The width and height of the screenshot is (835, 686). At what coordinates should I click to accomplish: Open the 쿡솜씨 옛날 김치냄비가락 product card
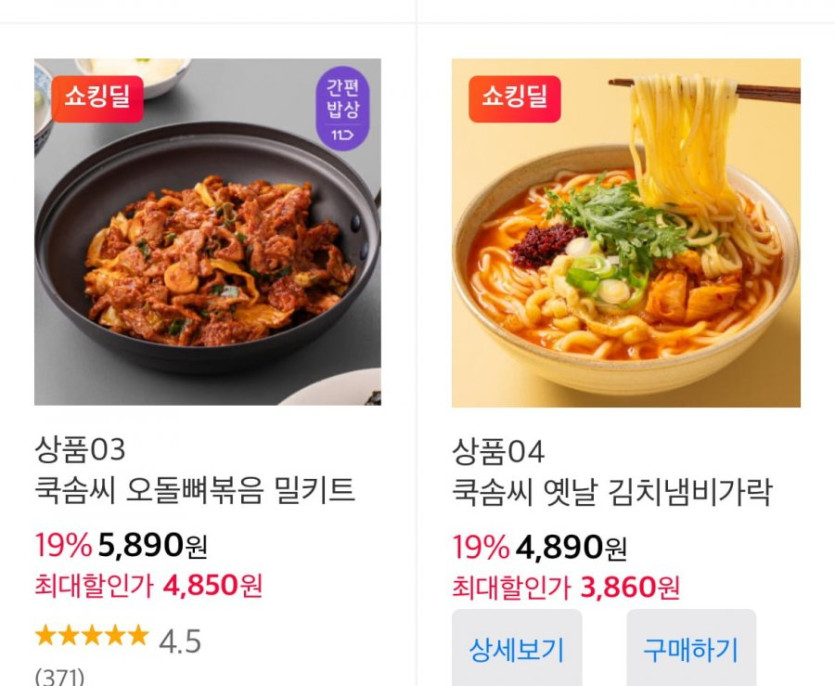[x=625, y=232]
